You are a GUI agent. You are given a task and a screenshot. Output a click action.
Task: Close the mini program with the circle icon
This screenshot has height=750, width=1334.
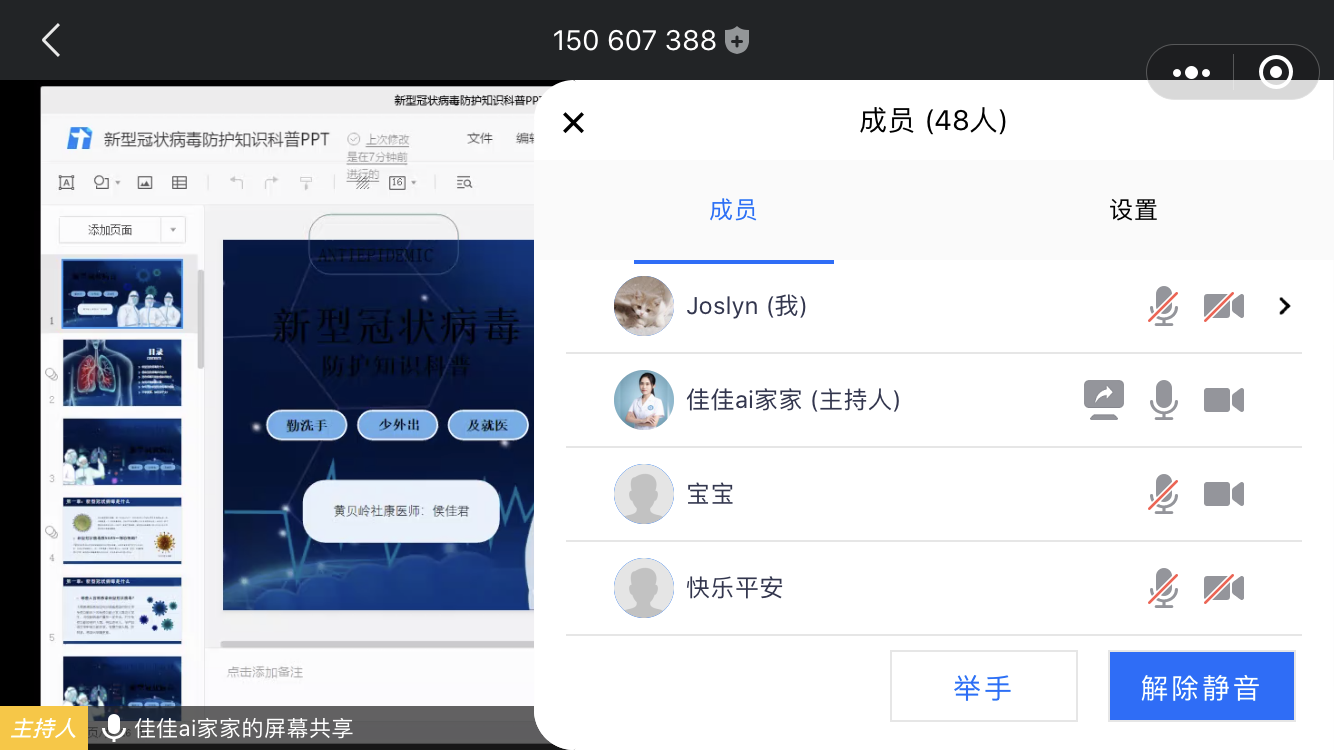1276,73
